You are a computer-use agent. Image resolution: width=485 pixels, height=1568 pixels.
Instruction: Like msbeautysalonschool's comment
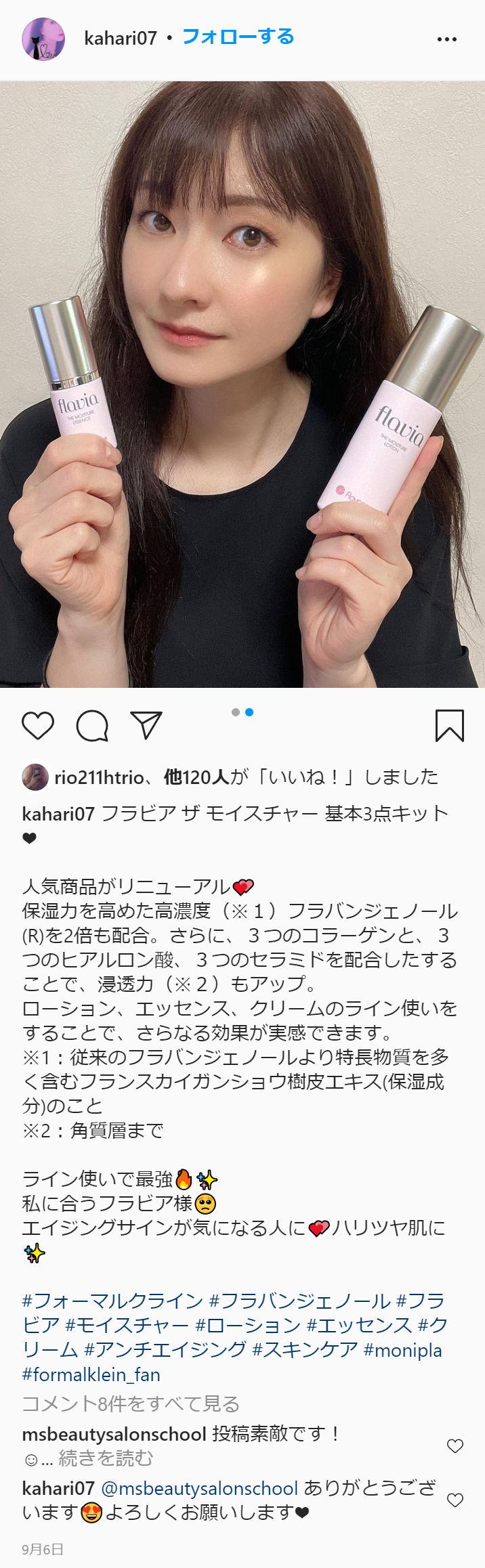click(455, 1446)
